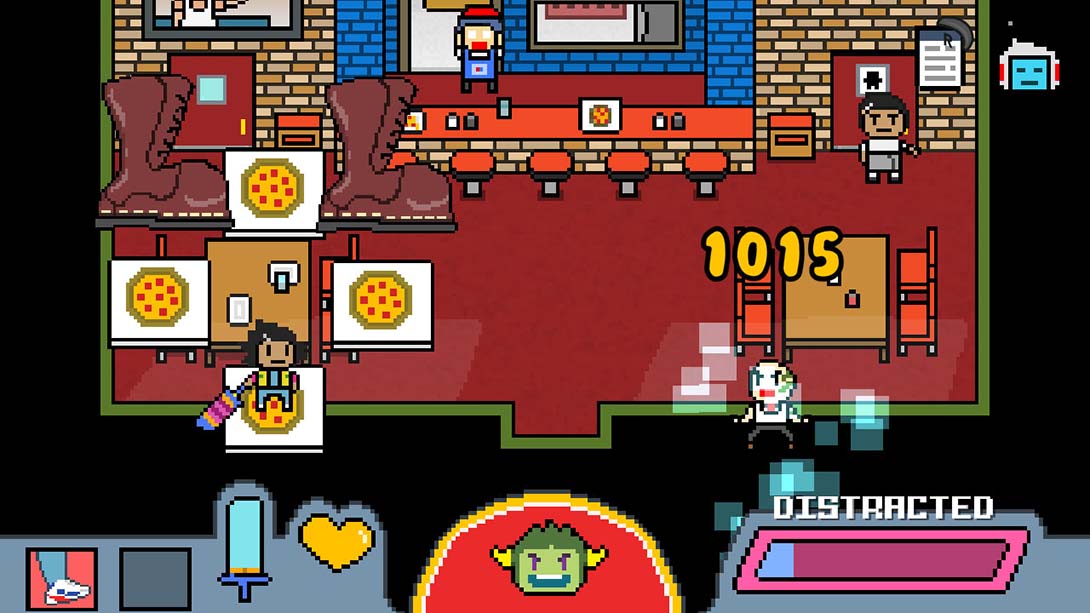Tap the yellow heart icon
The image size is (1090, 613).
coord(337,541)
